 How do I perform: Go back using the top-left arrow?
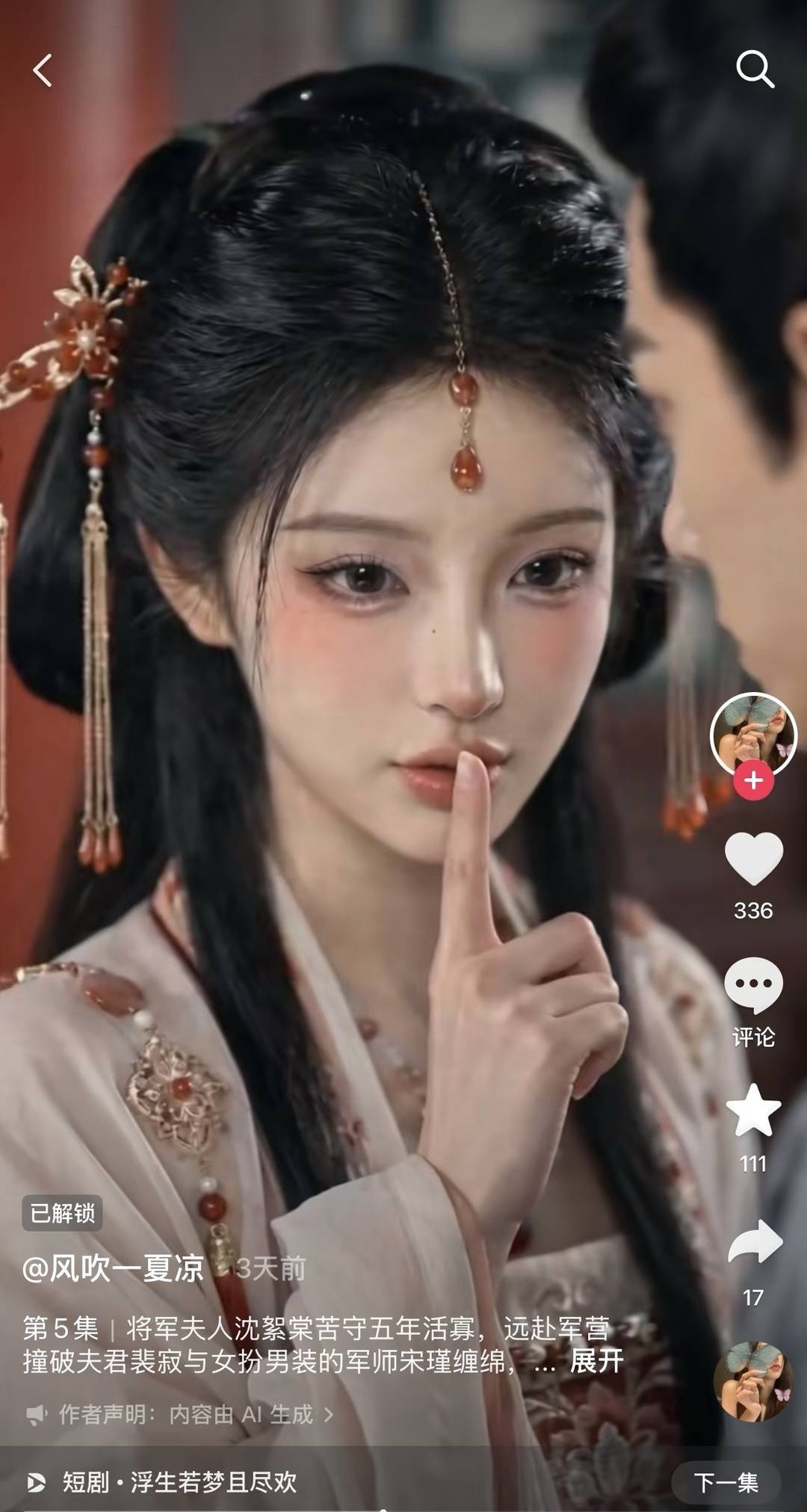[x=43, y=71]
